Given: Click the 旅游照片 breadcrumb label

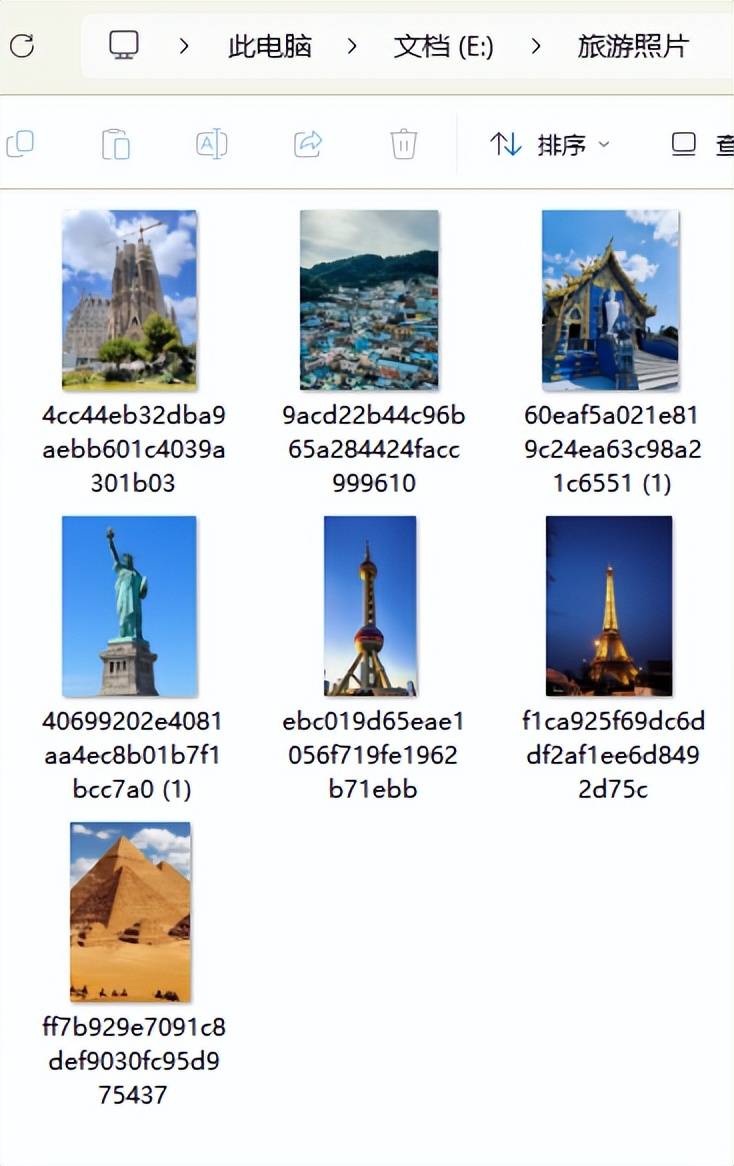Looking at the screenshot, I should click(x=631, y=46).
